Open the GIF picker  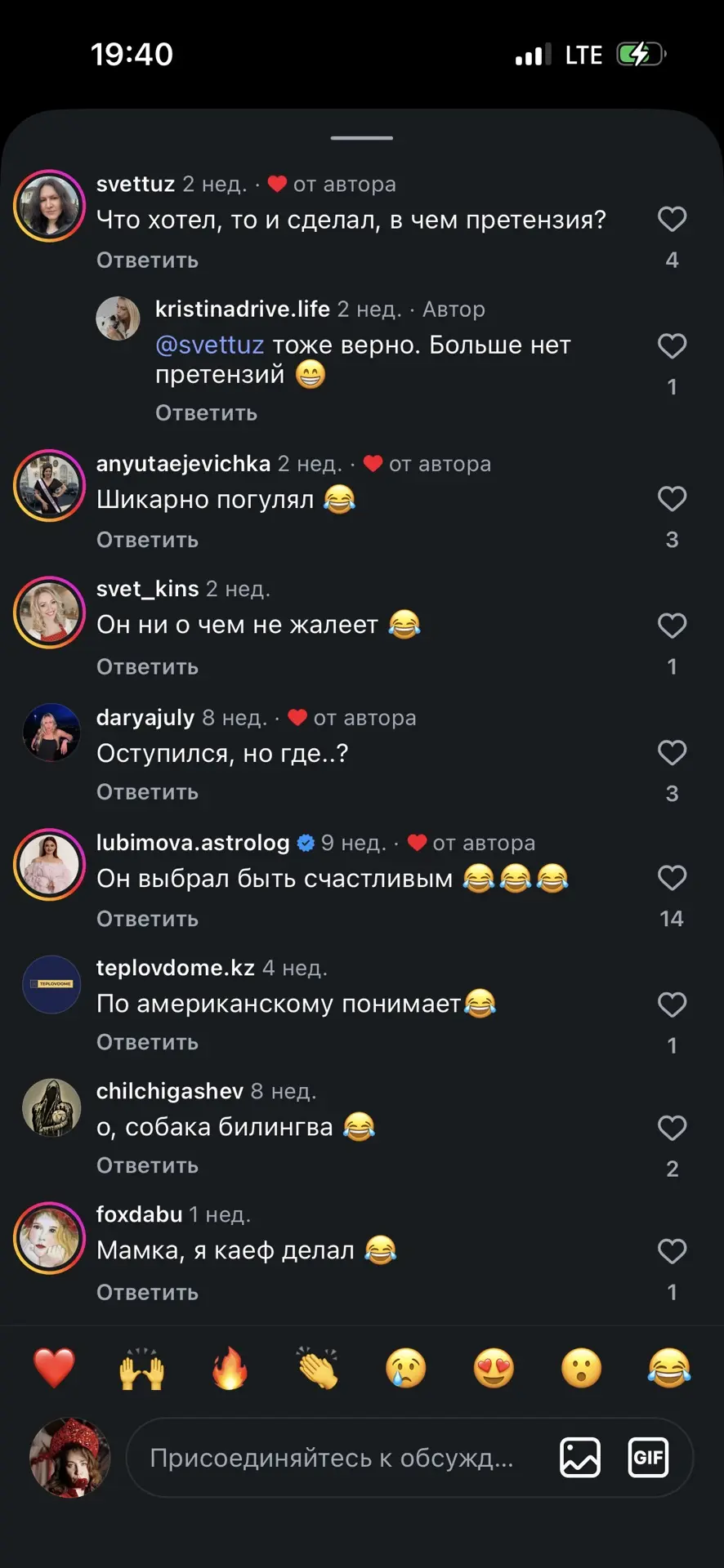coord(648,1458)
